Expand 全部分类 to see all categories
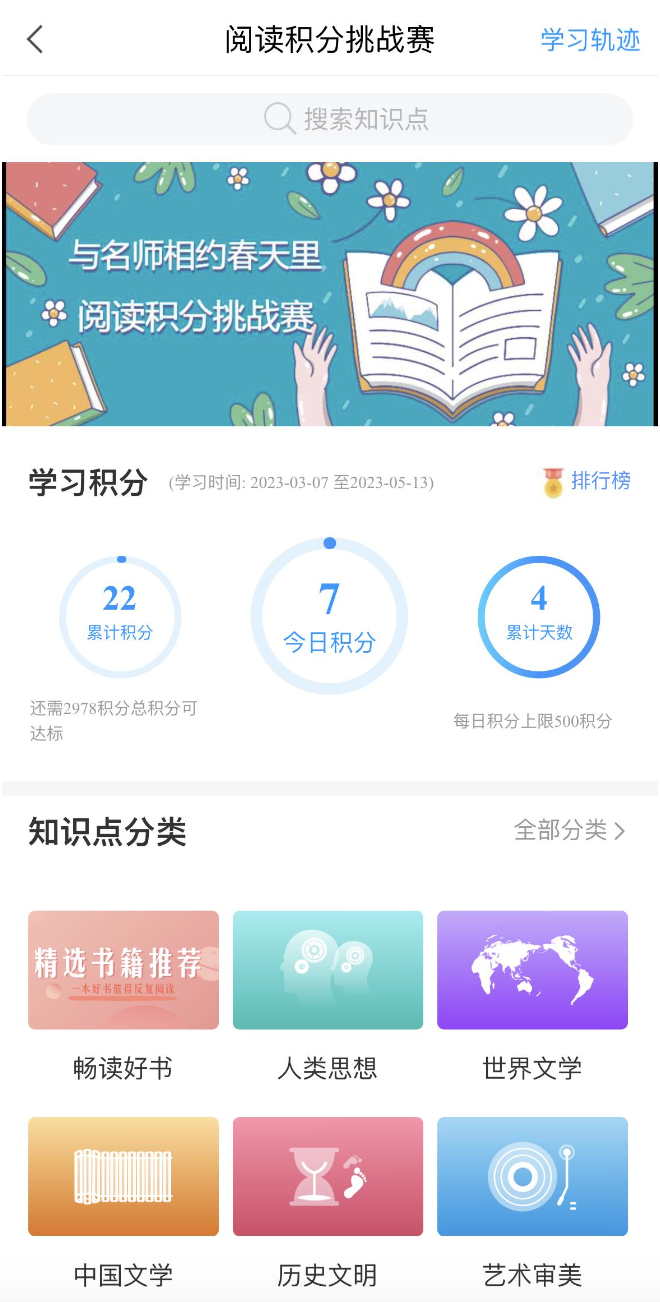 pos(570,830)
